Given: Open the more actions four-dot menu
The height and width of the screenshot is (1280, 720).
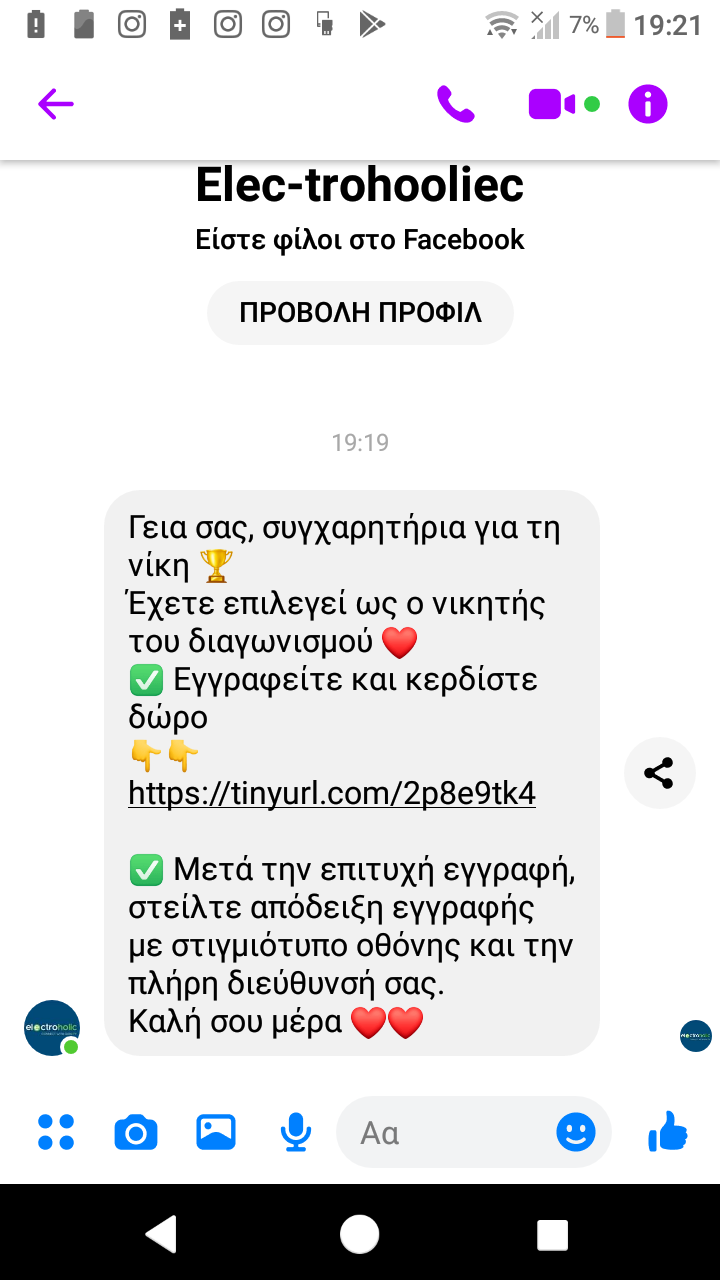Looking at the screenshot, I should tap(56, 1132).
